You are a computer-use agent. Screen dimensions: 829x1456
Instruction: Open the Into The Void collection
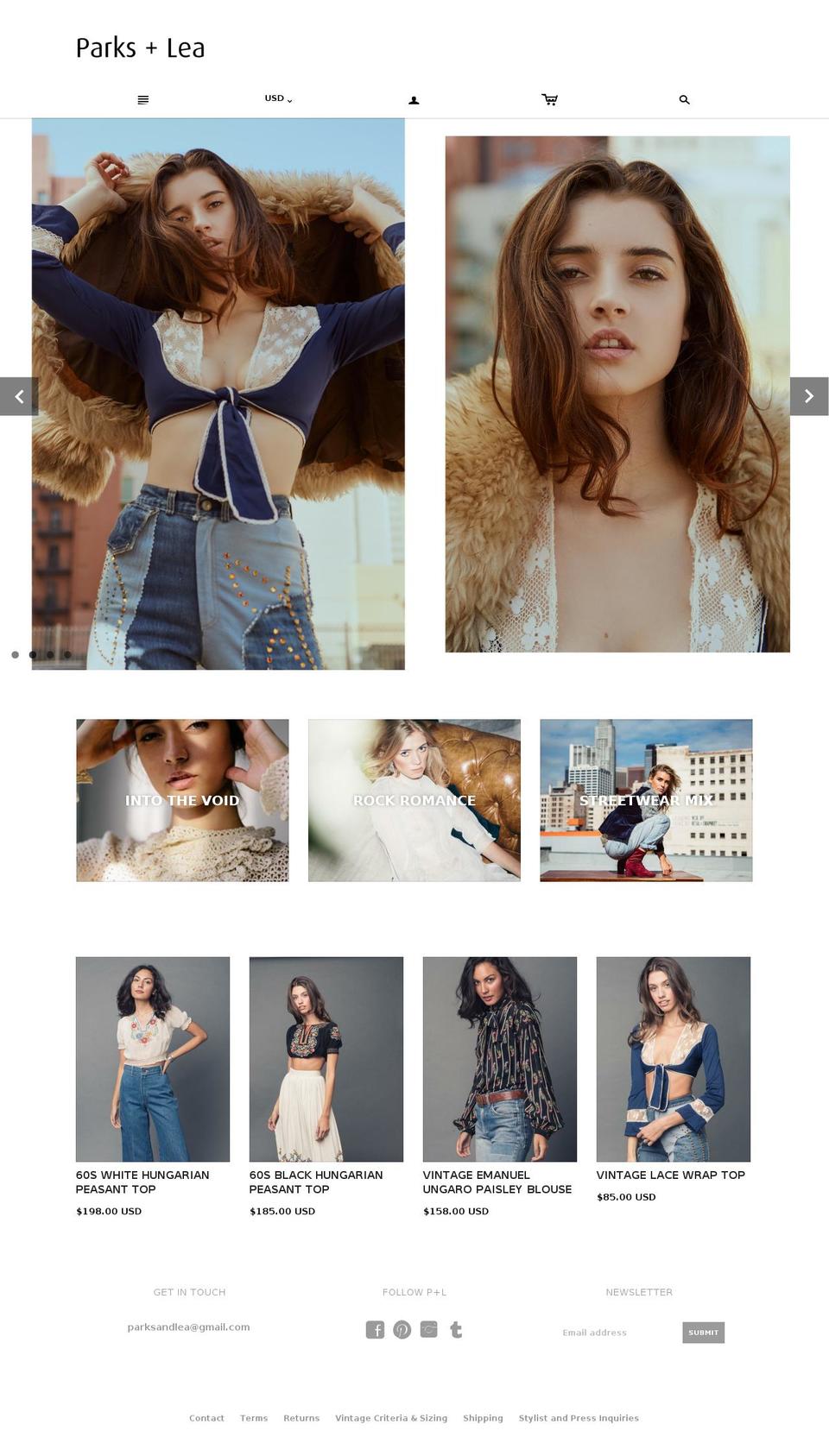pos(182,800)
